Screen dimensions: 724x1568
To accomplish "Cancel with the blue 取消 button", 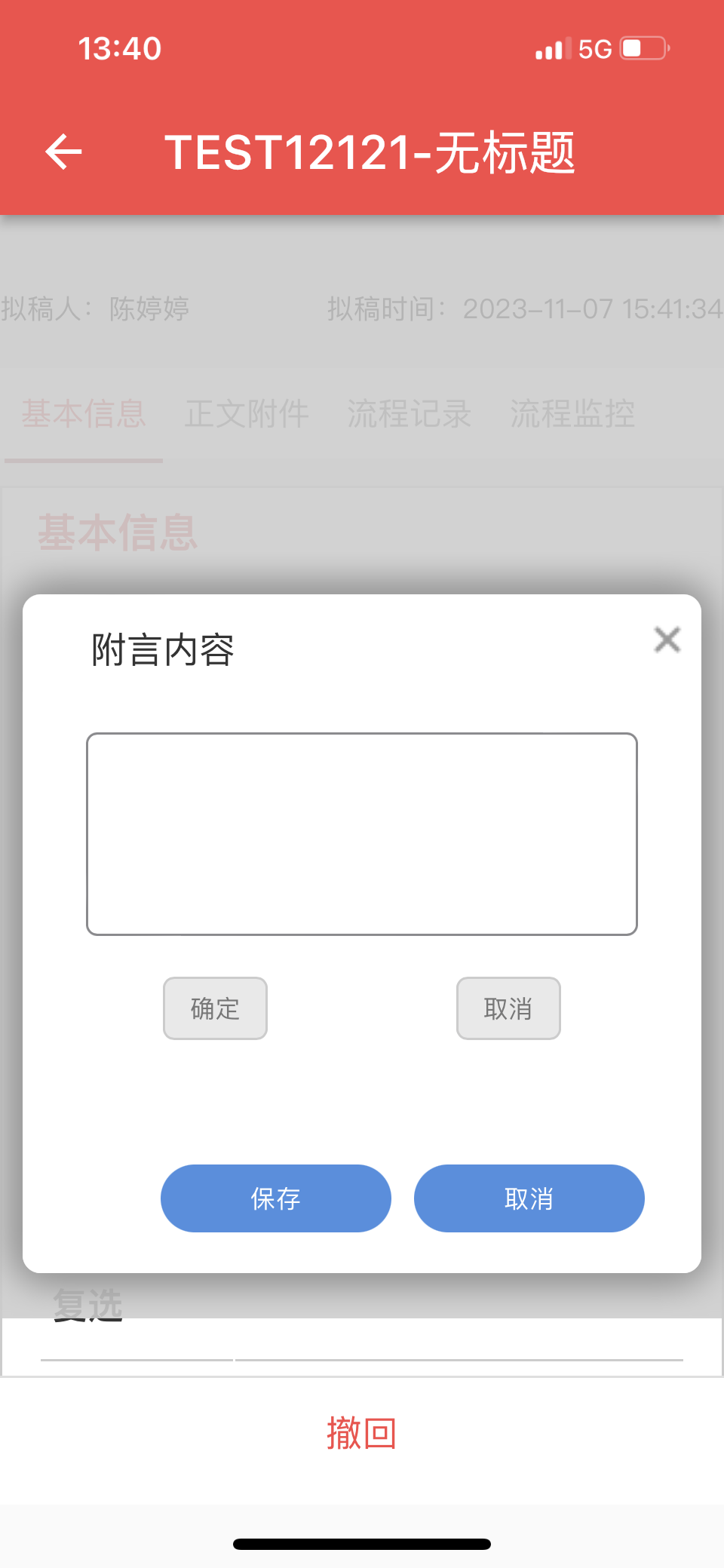I will [x=529, y=1198].
